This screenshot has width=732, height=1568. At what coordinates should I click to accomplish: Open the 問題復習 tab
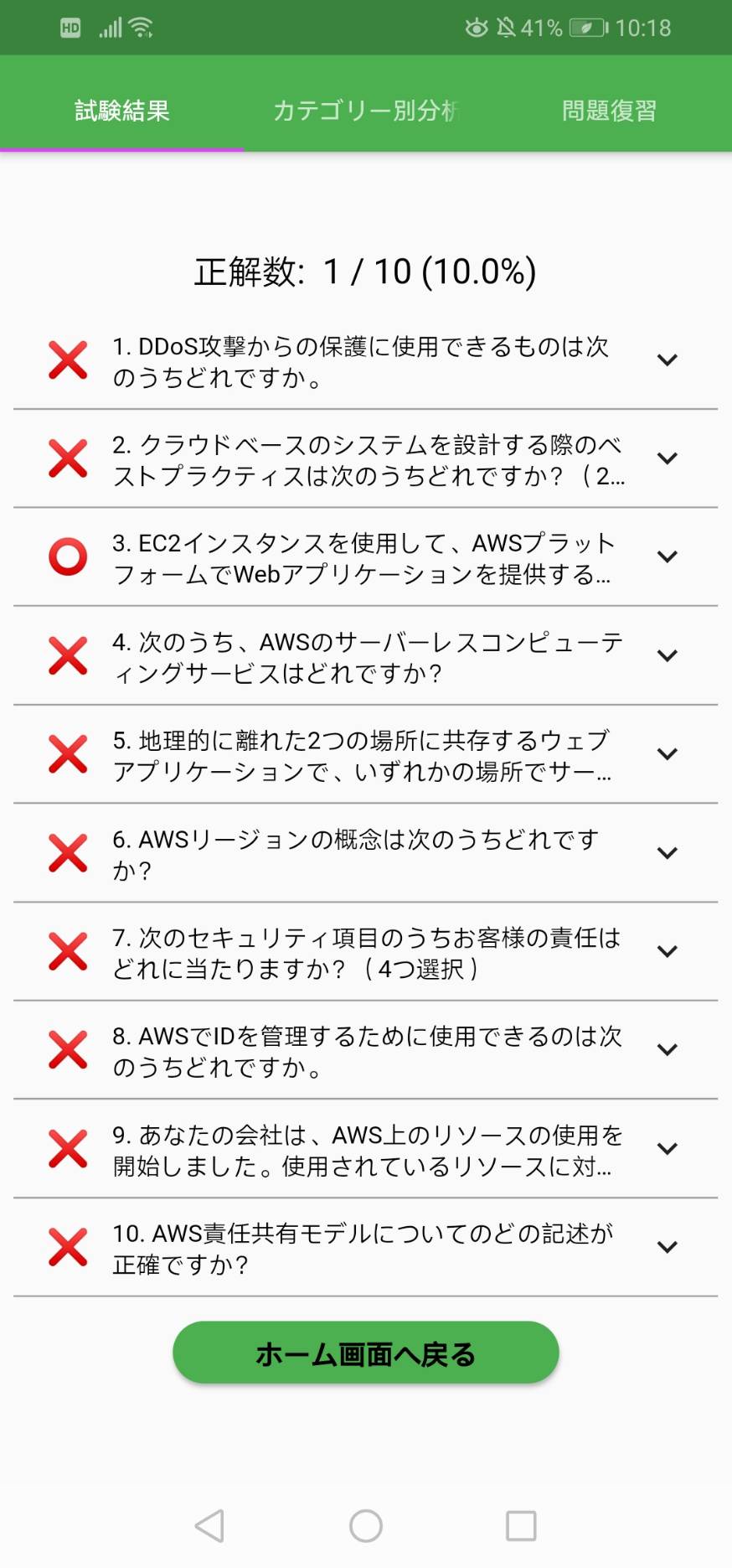click(x=609, y=110)
